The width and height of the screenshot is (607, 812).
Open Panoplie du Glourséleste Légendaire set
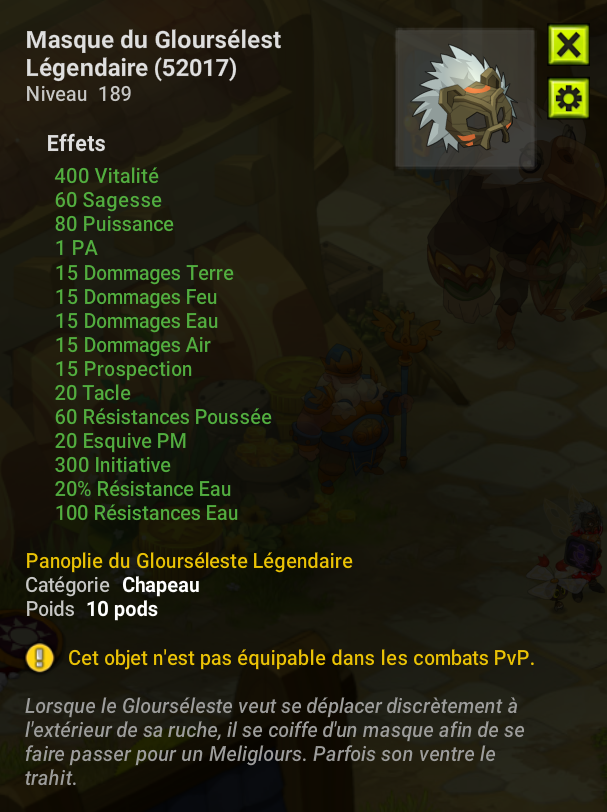[189, 561]
